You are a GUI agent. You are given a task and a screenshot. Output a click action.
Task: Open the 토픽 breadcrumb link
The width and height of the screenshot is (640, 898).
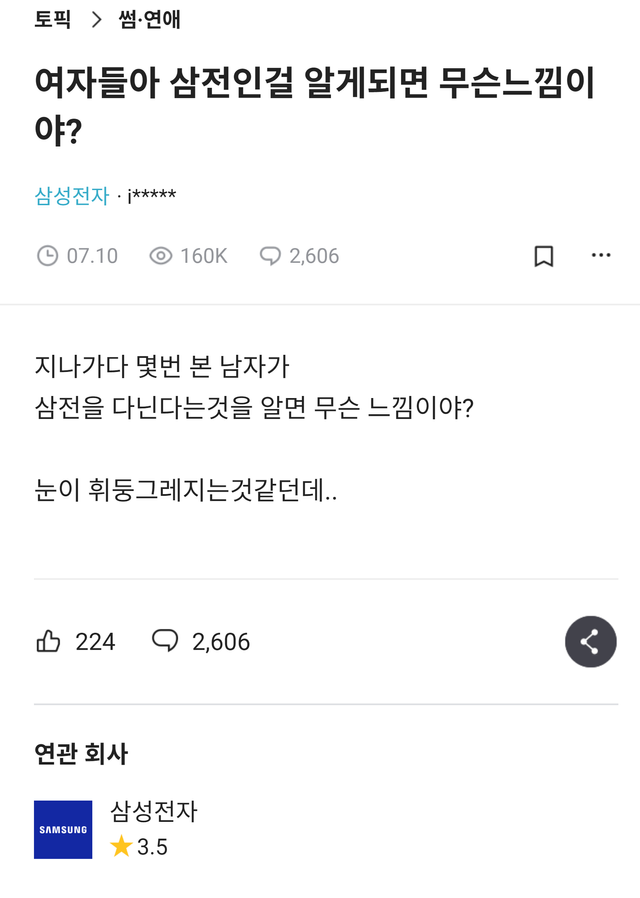point(53,19)
